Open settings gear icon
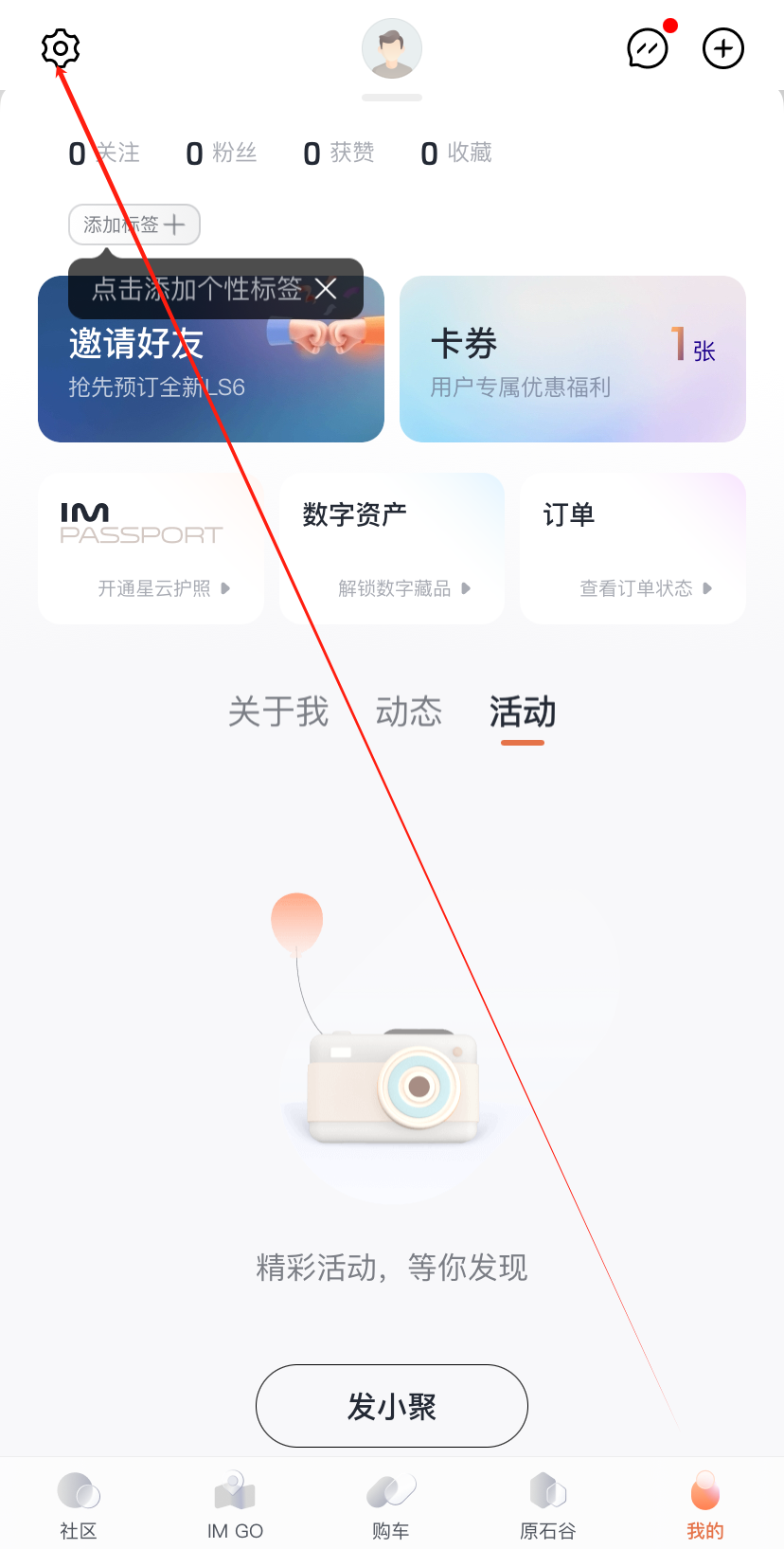 61,48
